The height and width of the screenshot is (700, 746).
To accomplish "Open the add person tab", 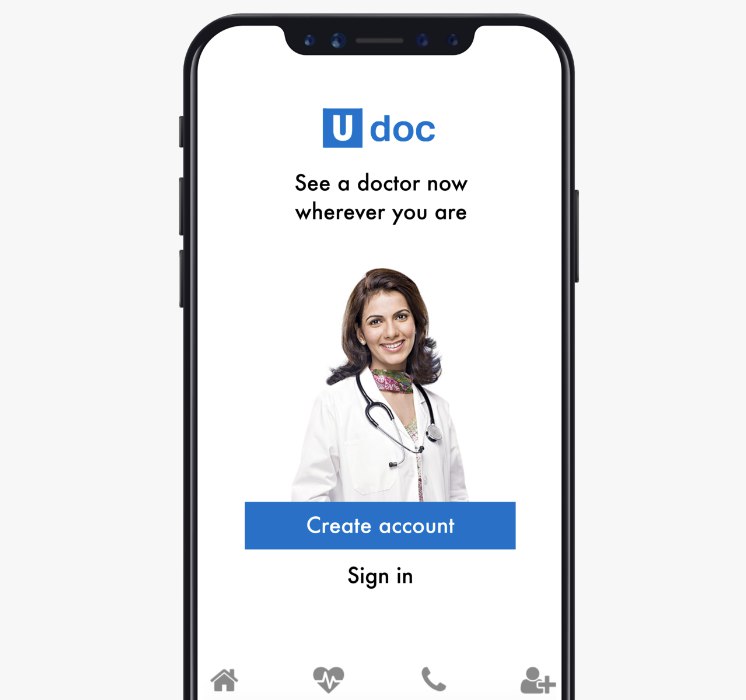I will click(537, 682).
